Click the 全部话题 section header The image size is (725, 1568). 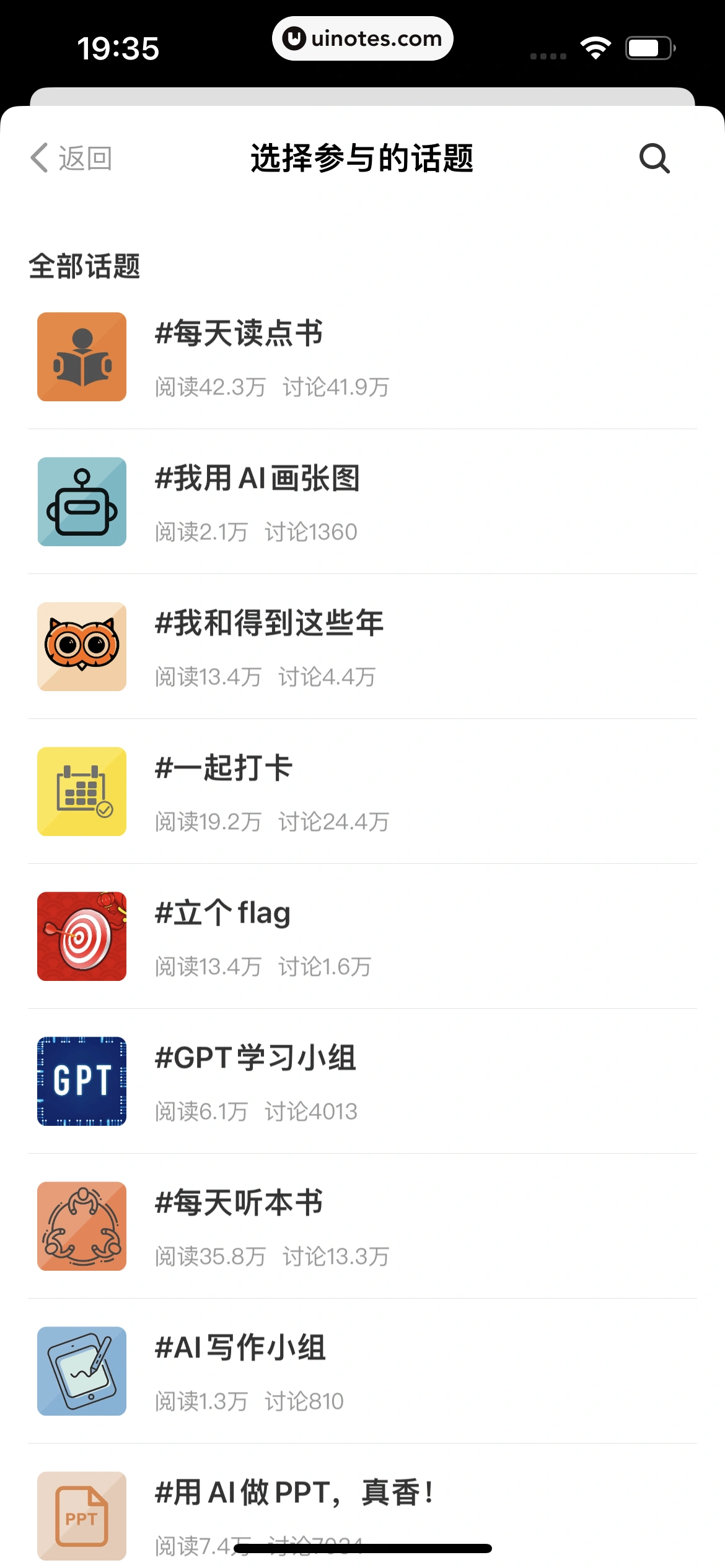[86, 266]
